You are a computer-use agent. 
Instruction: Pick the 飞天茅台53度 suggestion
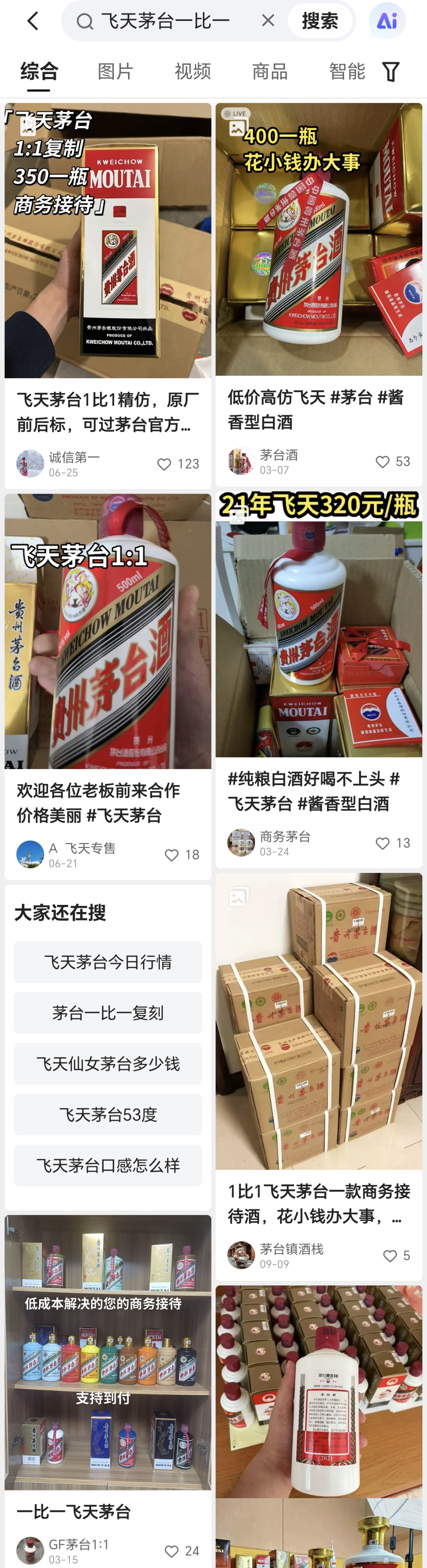pyautogui.click(x=108, y=1114)
